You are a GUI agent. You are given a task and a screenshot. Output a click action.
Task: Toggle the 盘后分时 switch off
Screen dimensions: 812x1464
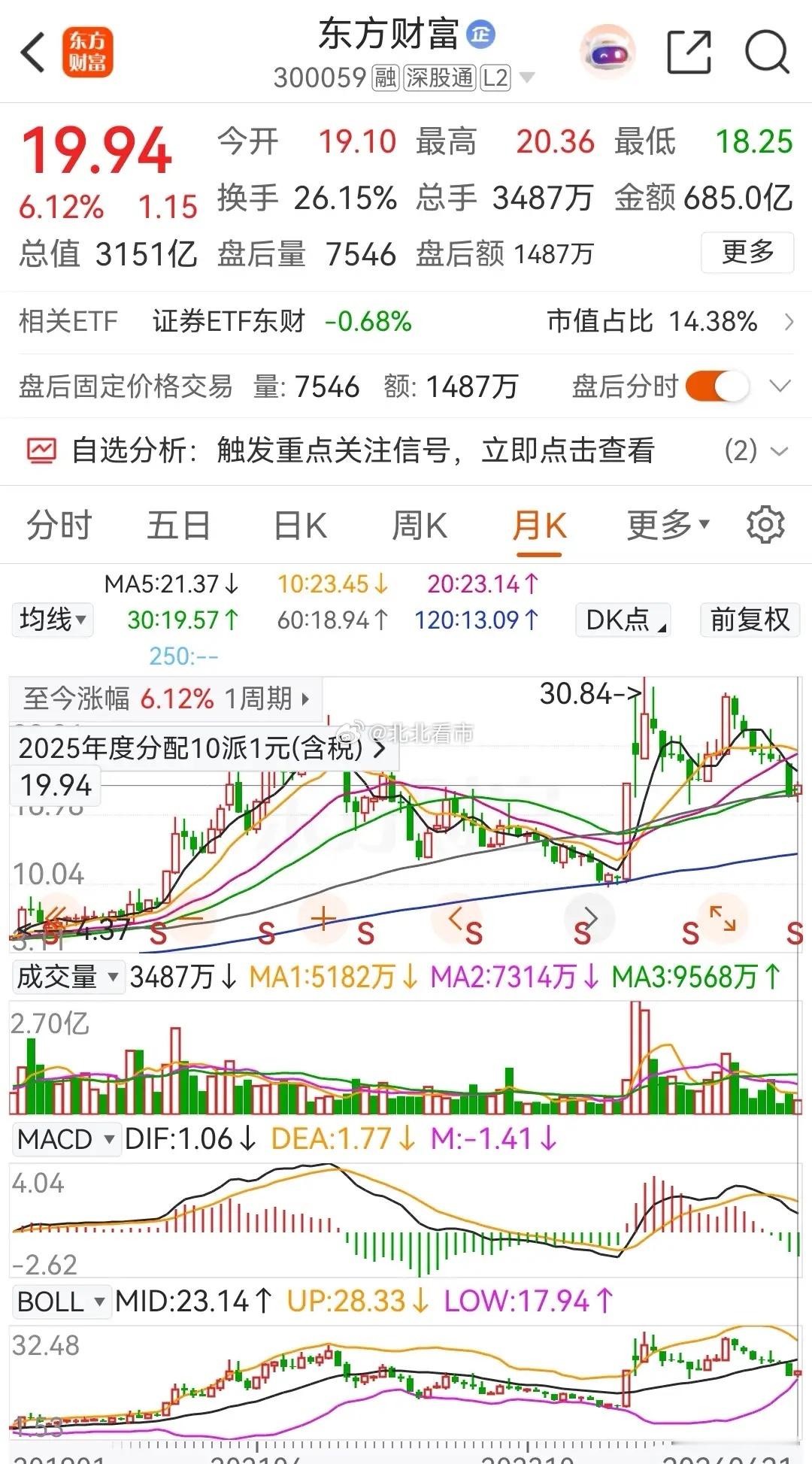[720, 384]
